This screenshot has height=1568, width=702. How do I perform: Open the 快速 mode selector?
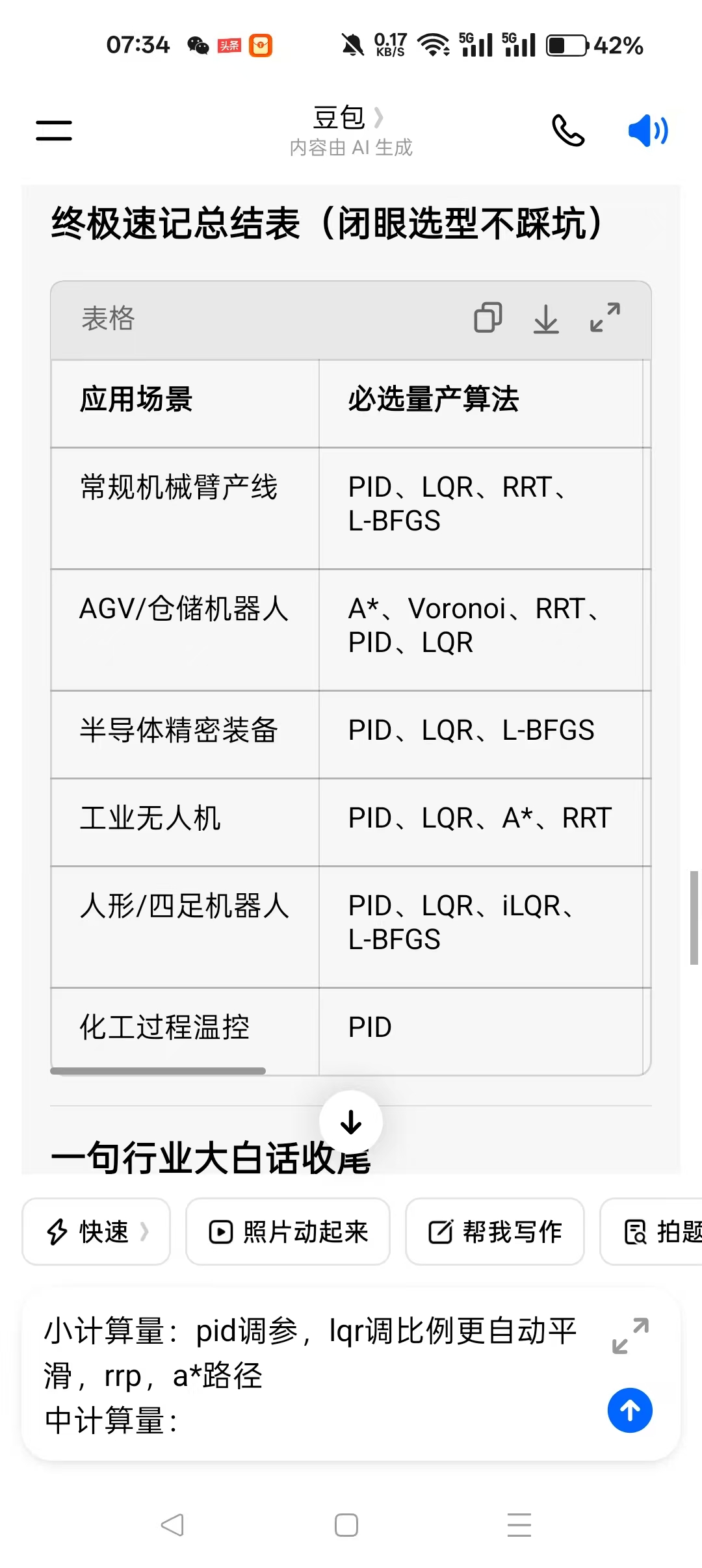pos(96,1231)
